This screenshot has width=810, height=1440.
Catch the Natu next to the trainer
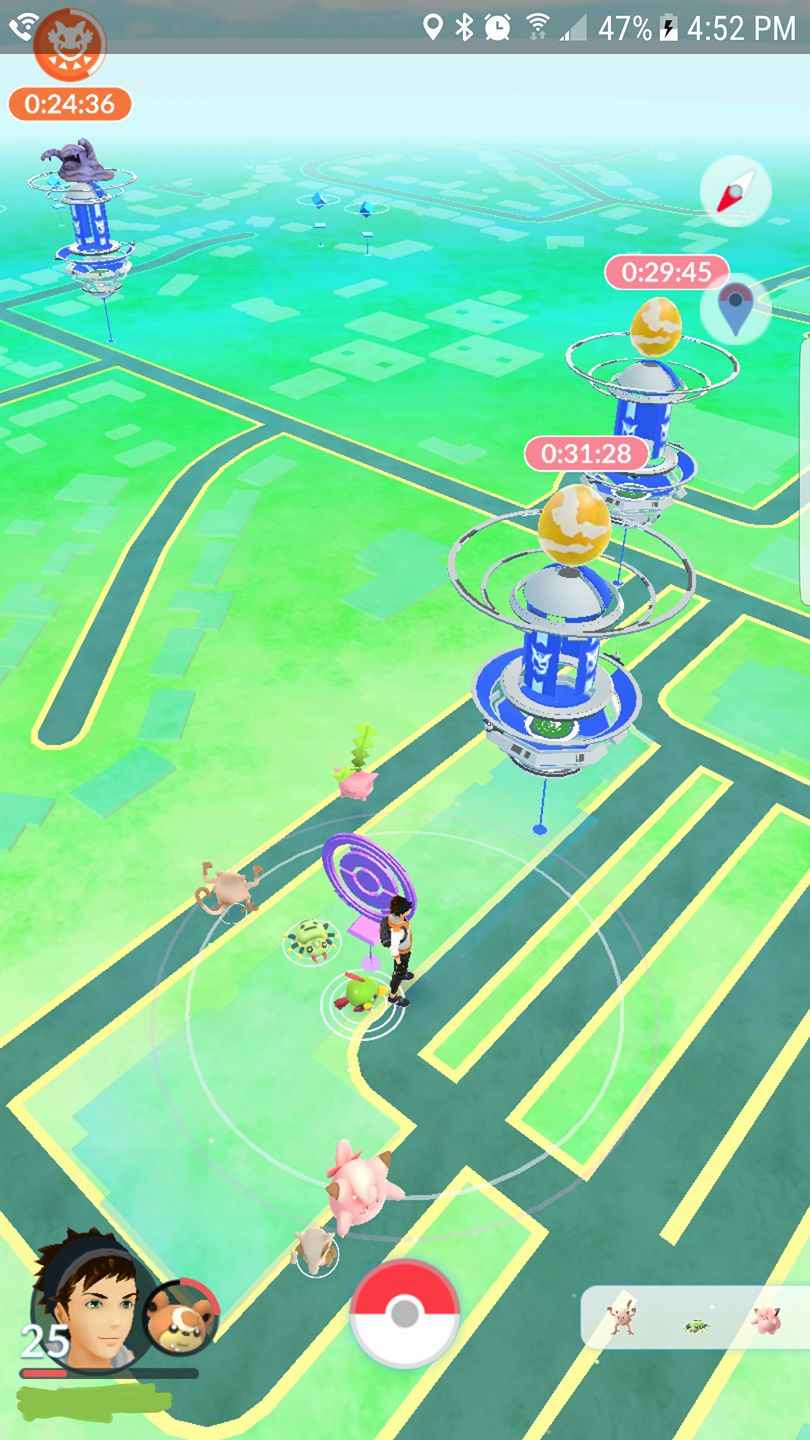358,993
